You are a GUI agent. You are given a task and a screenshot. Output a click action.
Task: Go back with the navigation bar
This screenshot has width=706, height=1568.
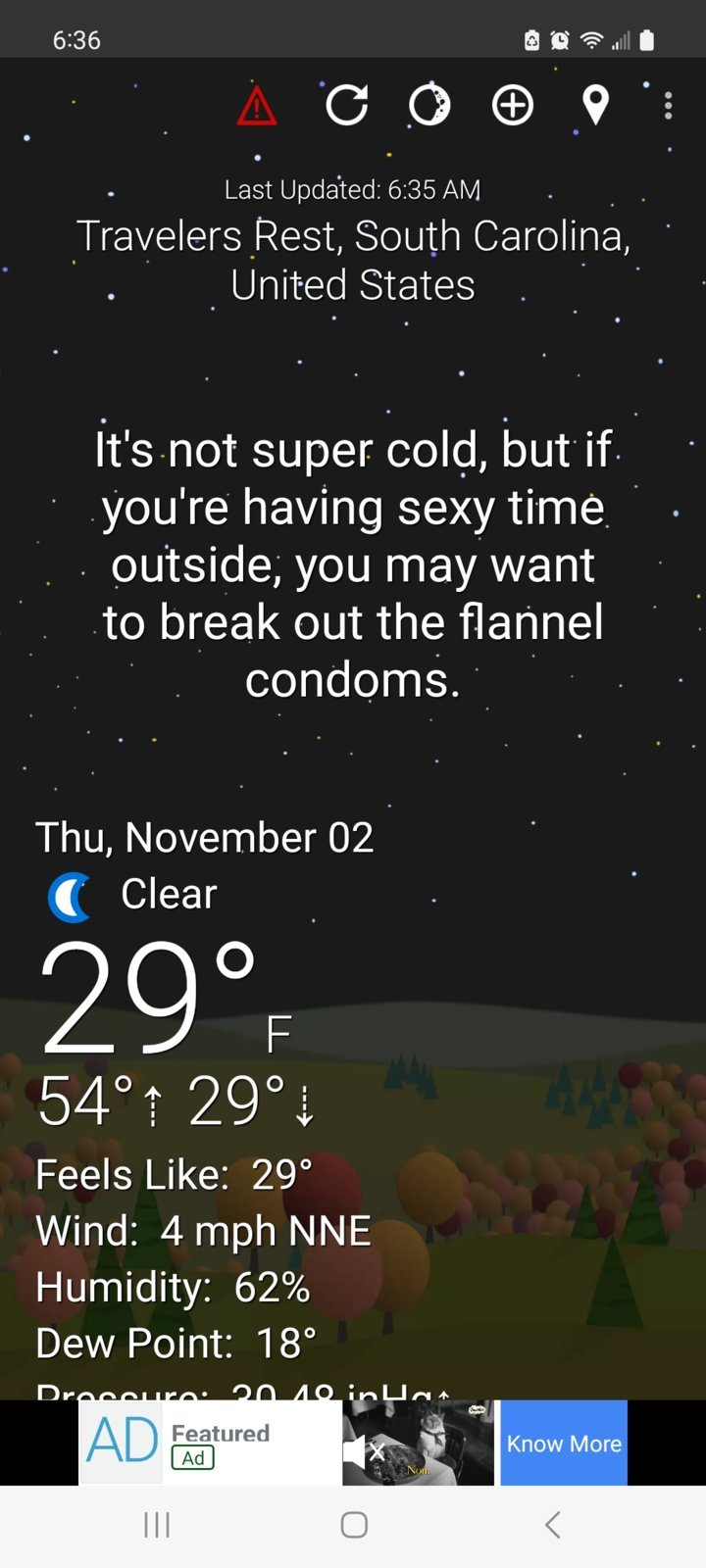552,1525
